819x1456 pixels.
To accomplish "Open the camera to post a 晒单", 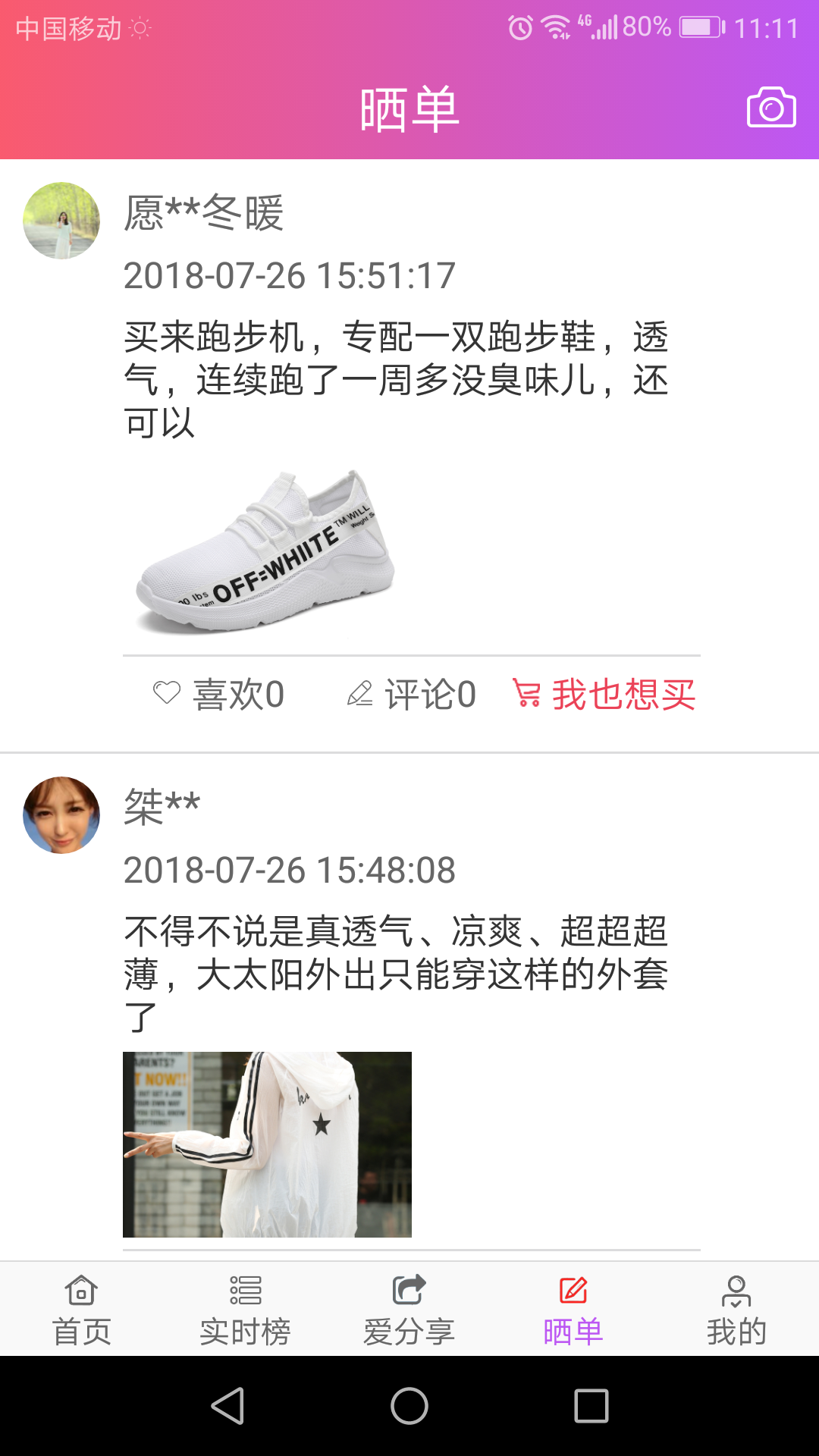I will [770, 108].
